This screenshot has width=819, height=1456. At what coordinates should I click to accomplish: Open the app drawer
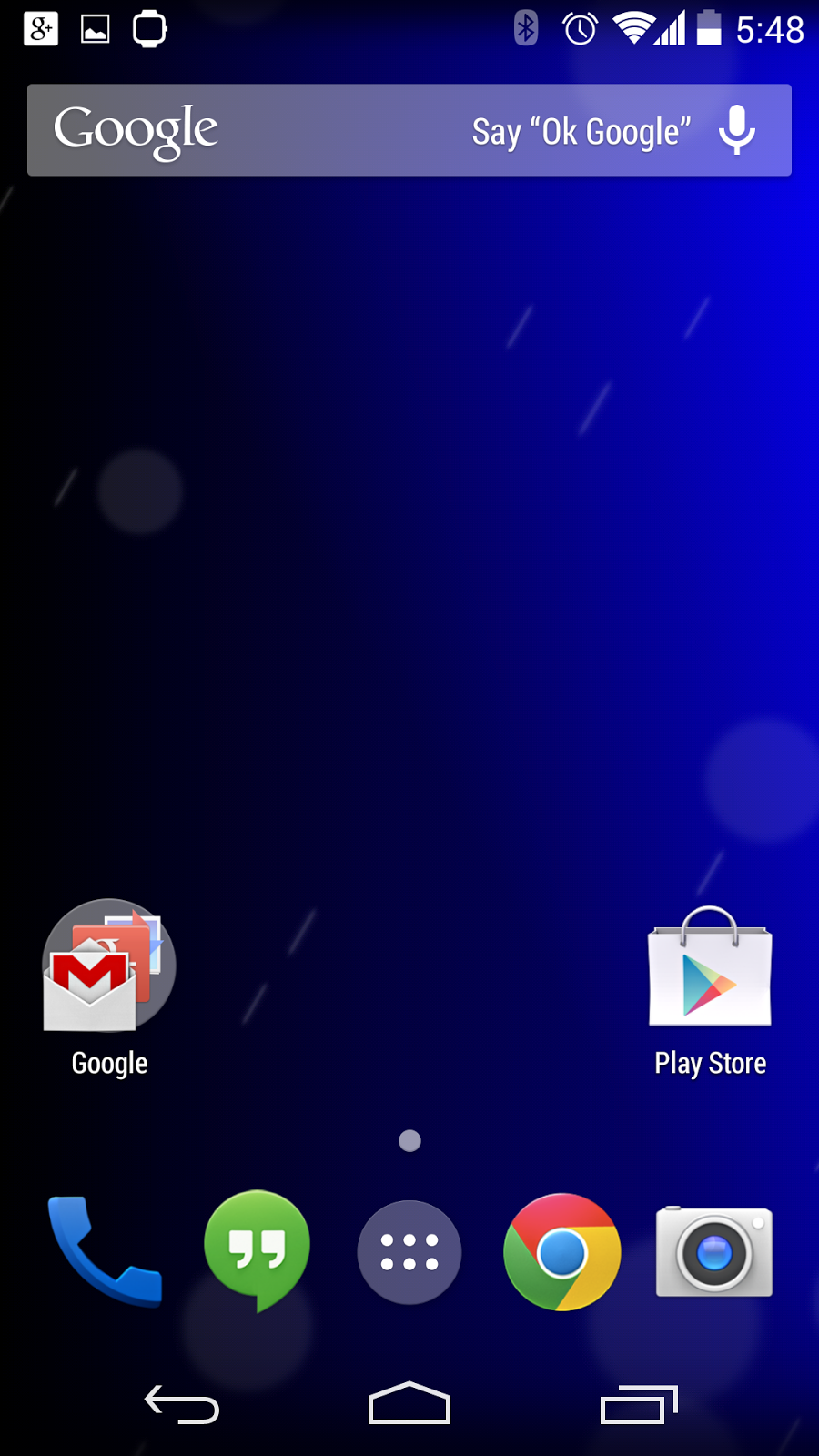(x=409, y=1251)
